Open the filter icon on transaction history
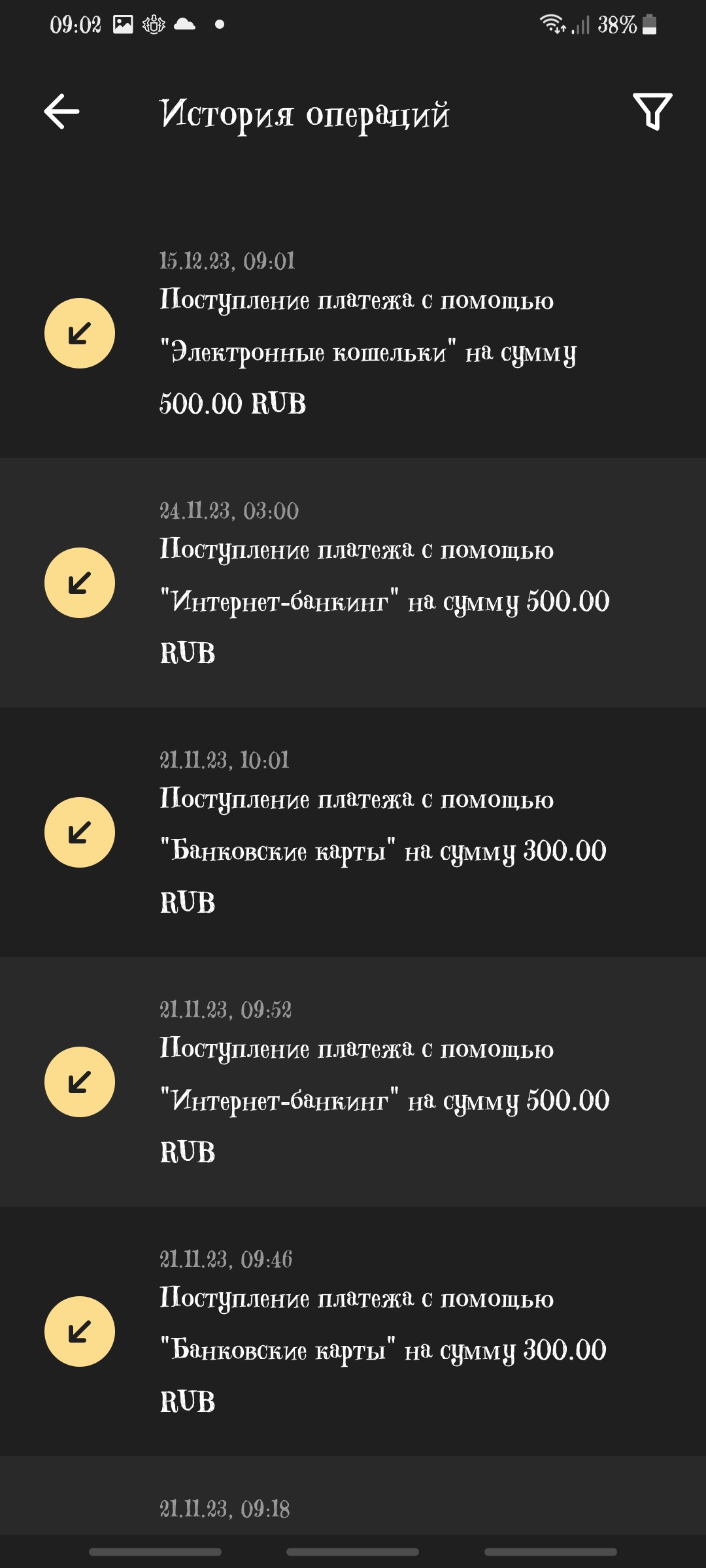Viewport: 706px width, 1568px height. coord(652,112)
